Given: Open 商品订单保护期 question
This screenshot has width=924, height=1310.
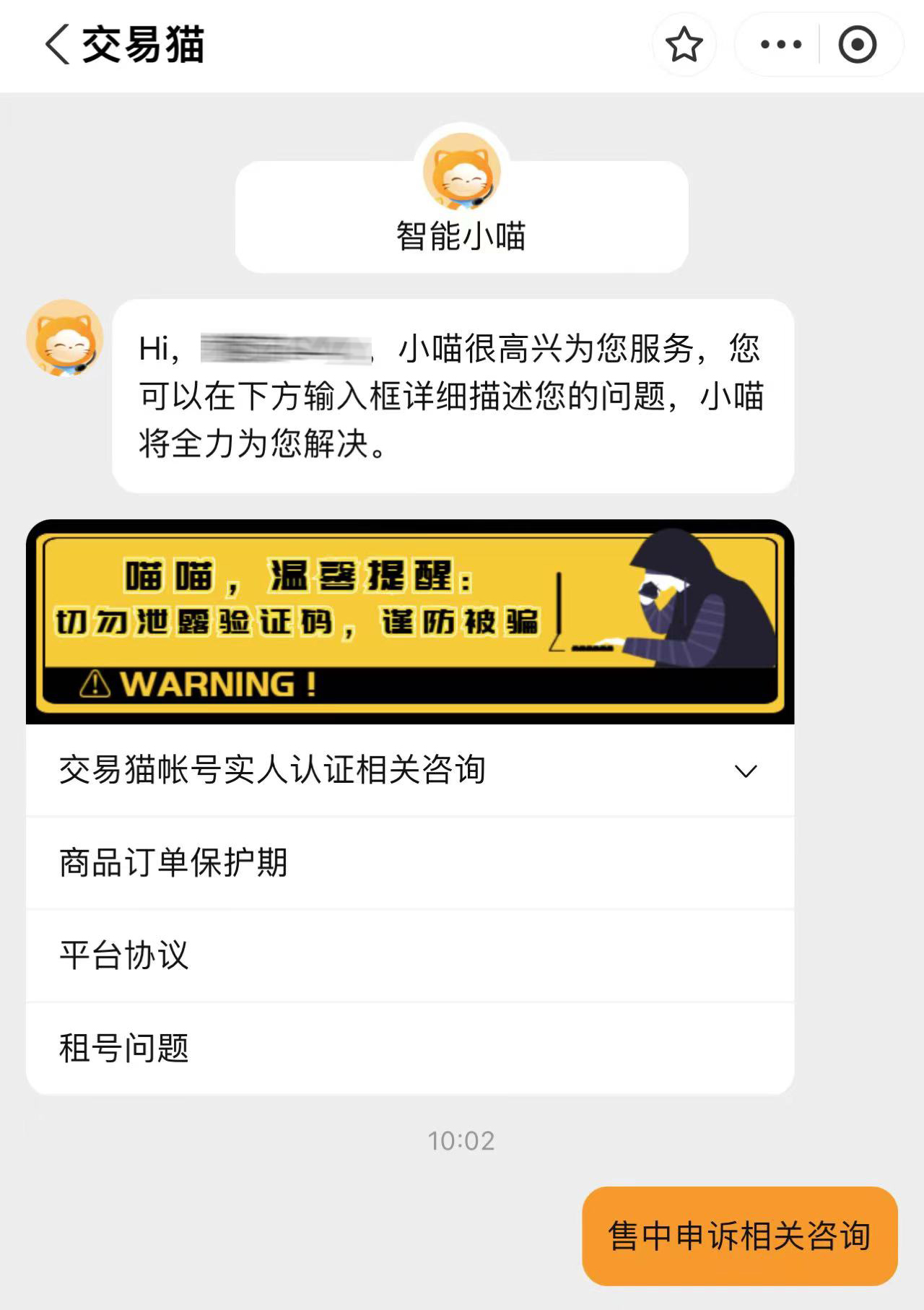Looking at the screenshot, I should 173,863.
